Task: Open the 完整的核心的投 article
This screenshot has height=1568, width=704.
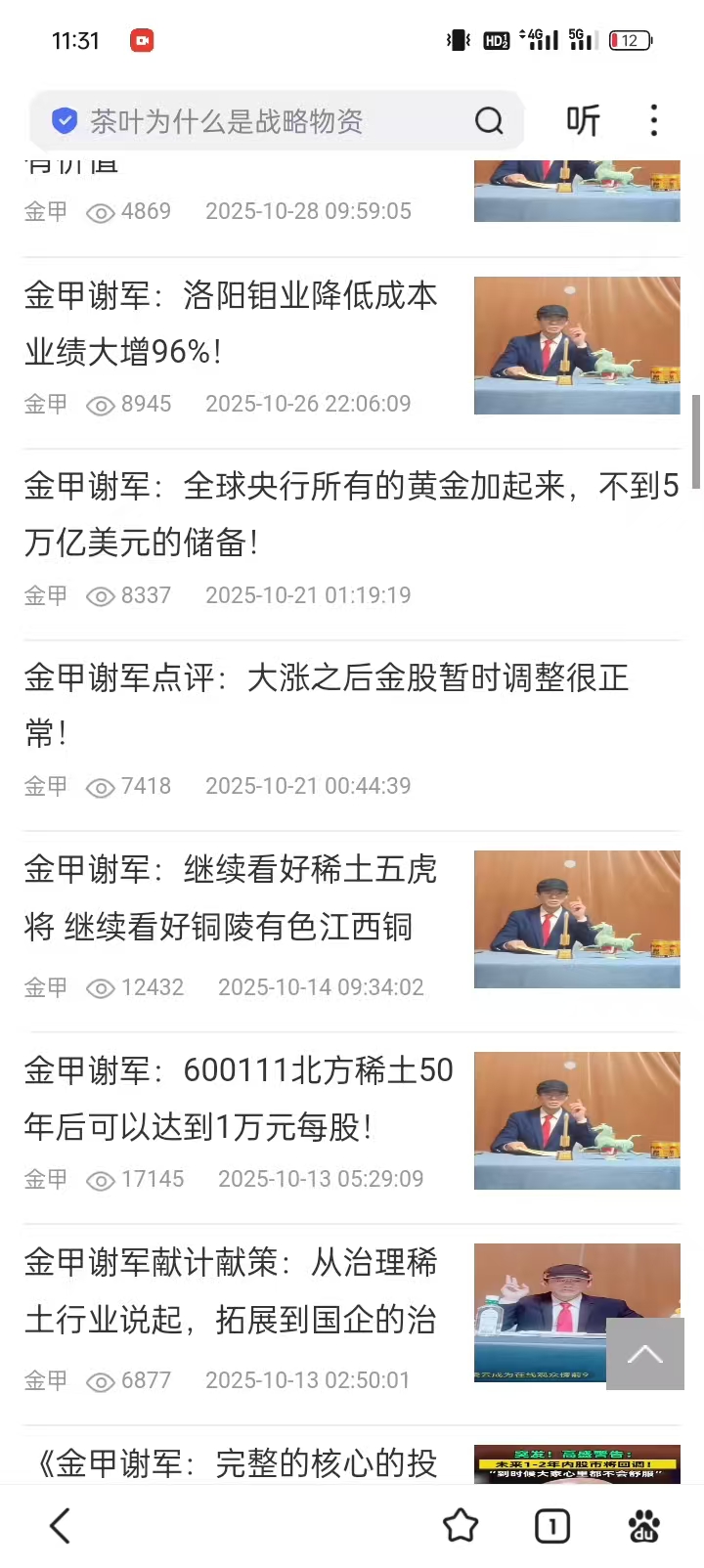Action: [237, 1462]
